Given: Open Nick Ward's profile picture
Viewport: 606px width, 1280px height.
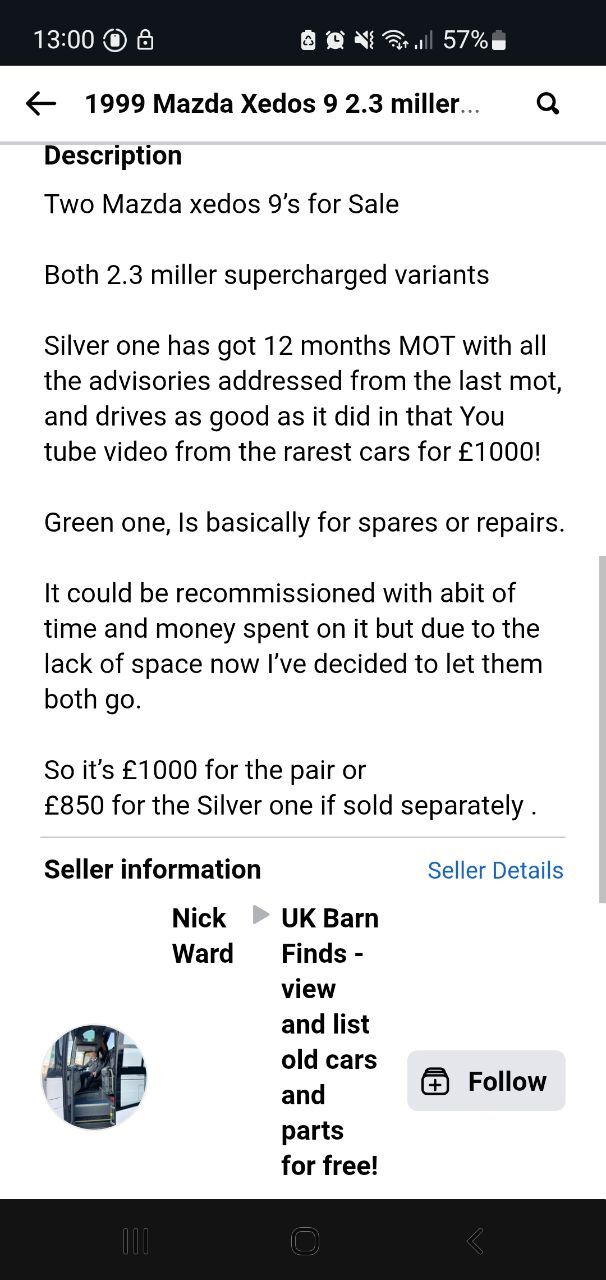Looking at the screenshot, I should [x=94, y=1077].
